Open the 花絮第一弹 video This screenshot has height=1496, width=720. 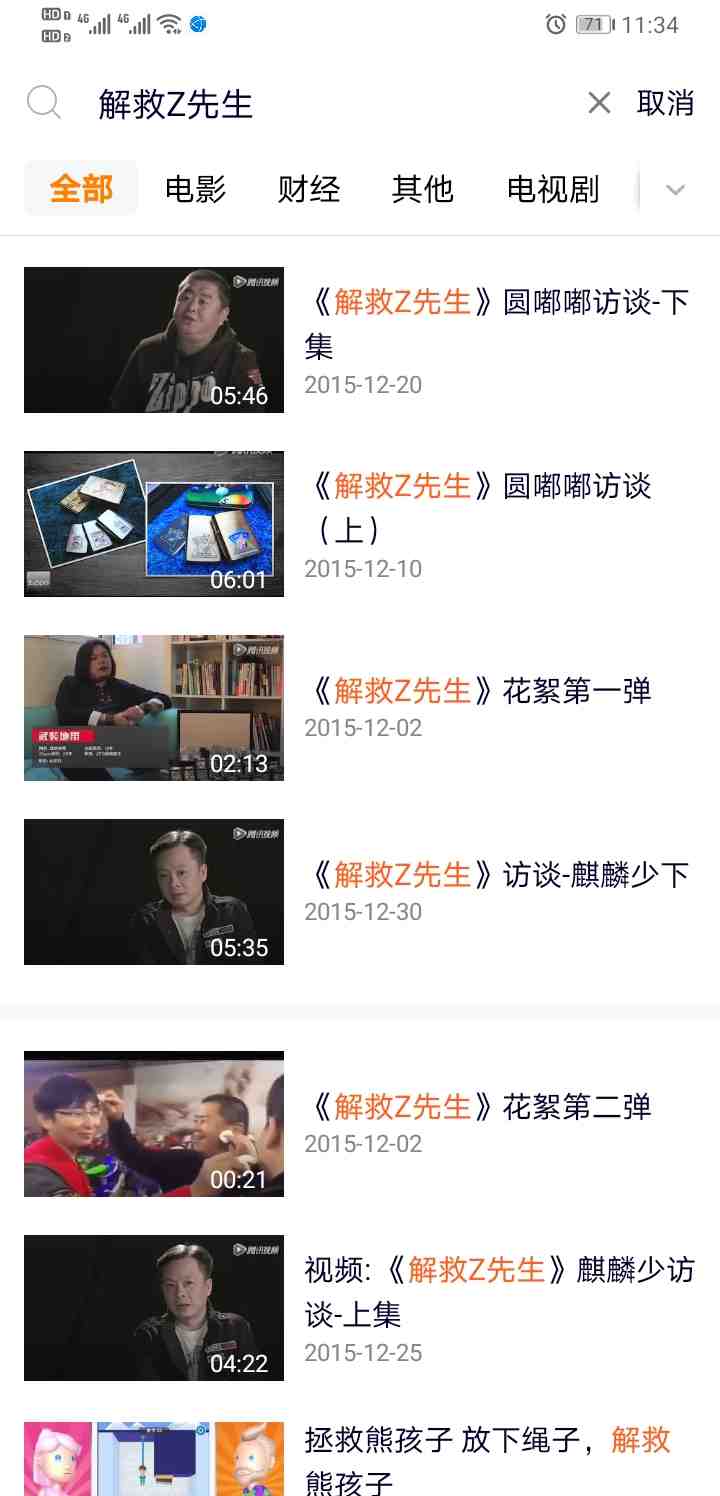[x=360, y=708]
